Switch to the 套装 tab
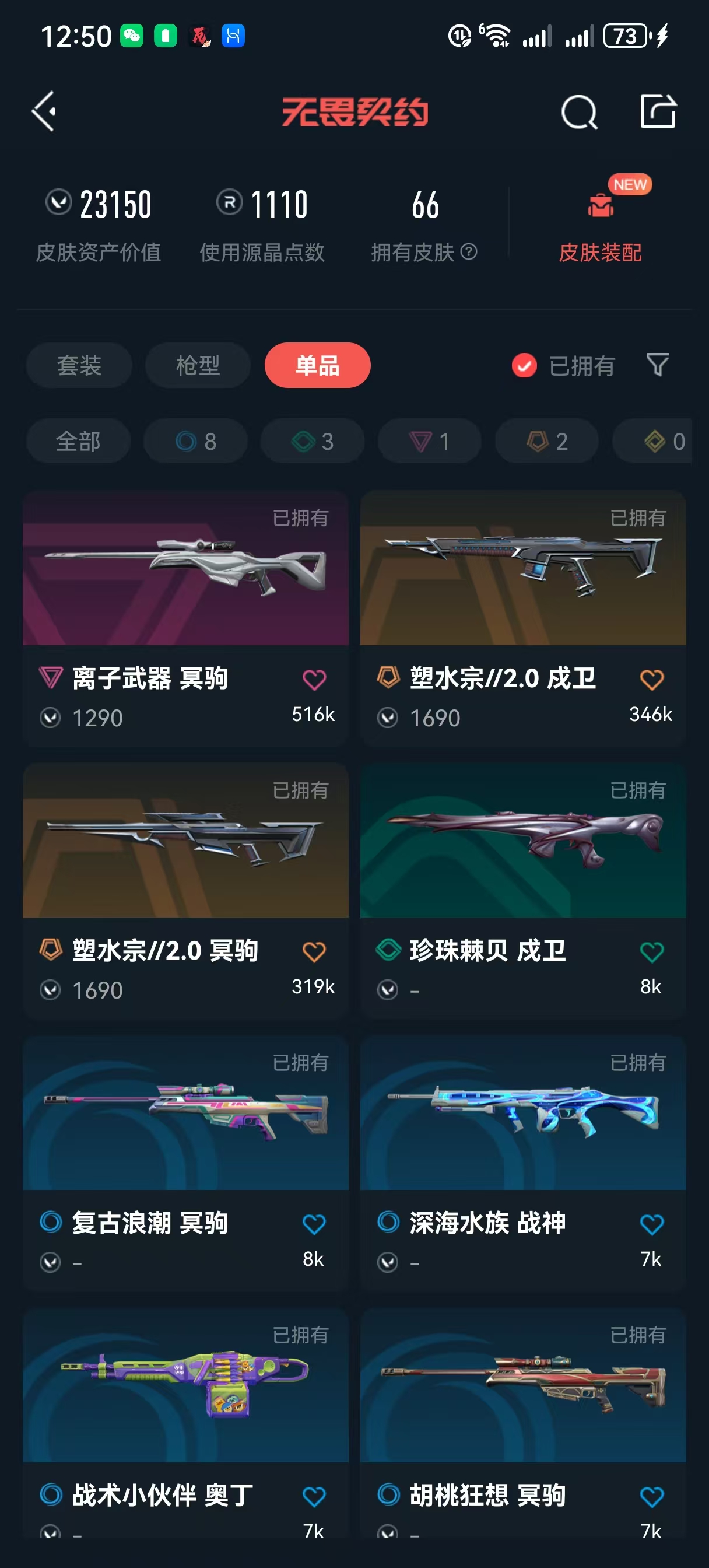Screen dimensions: 709x1568 79,365
